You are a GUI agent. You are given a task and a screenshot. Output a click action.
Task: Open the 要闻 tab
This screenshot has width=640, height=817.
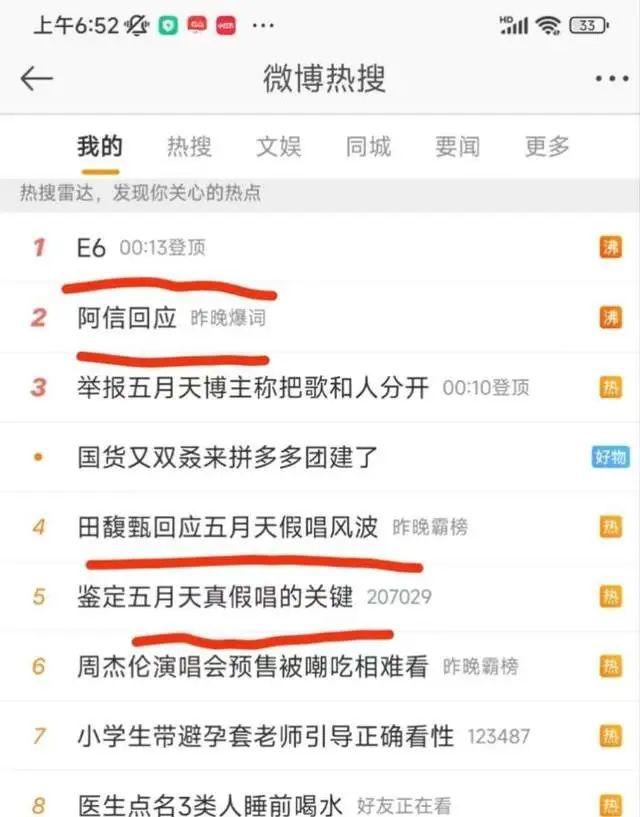pos(457,146)
